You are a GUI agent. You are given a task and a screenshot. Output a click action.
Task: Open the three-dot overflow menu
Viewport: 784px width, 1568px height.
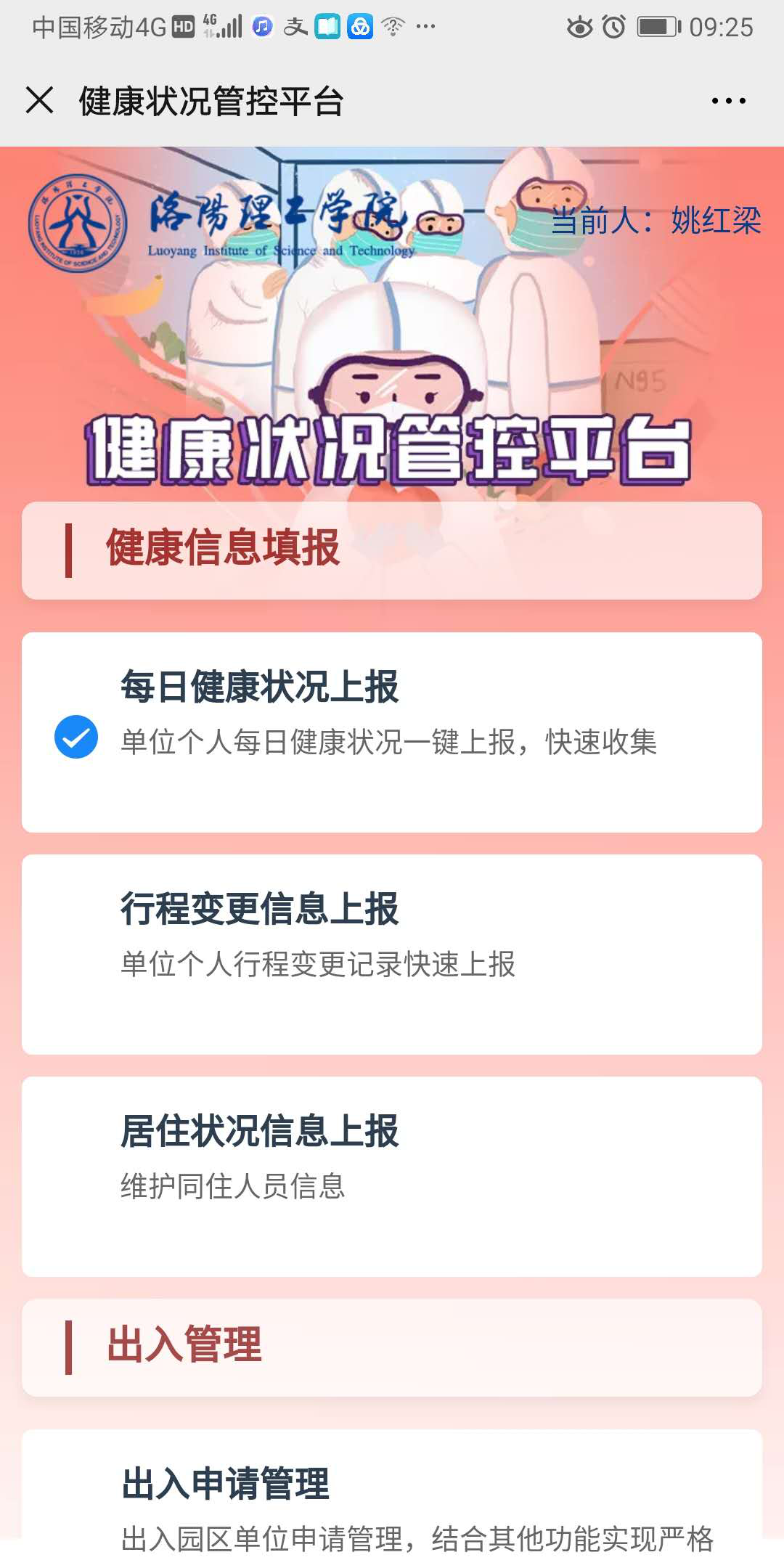pos(728,101)
